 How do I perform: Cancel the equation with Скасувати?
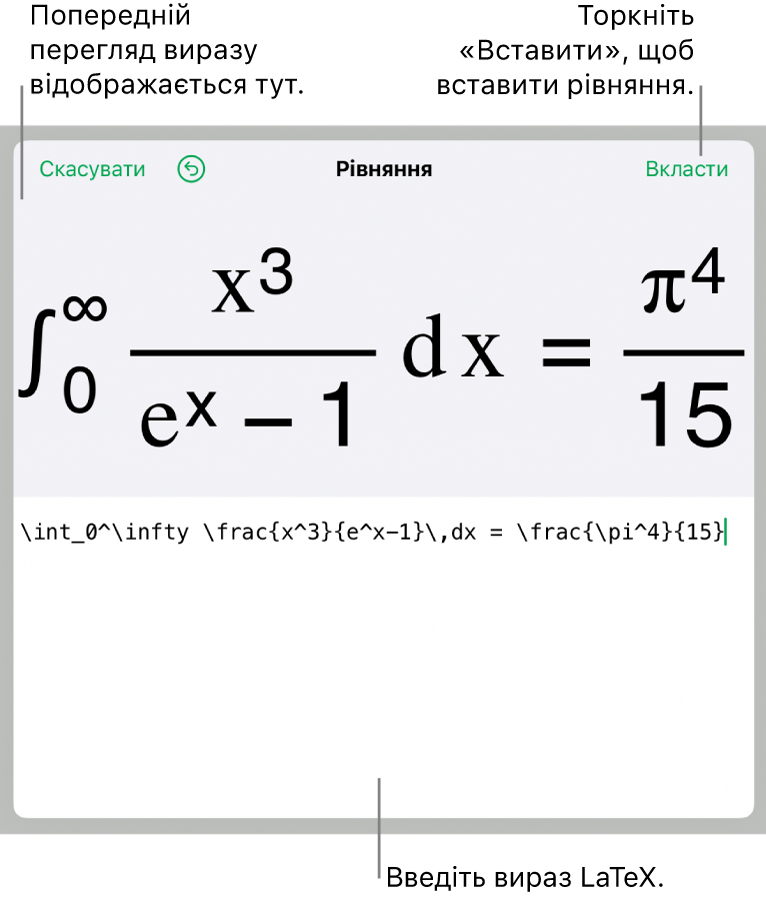pyautogui.click(x=92, y=169)
